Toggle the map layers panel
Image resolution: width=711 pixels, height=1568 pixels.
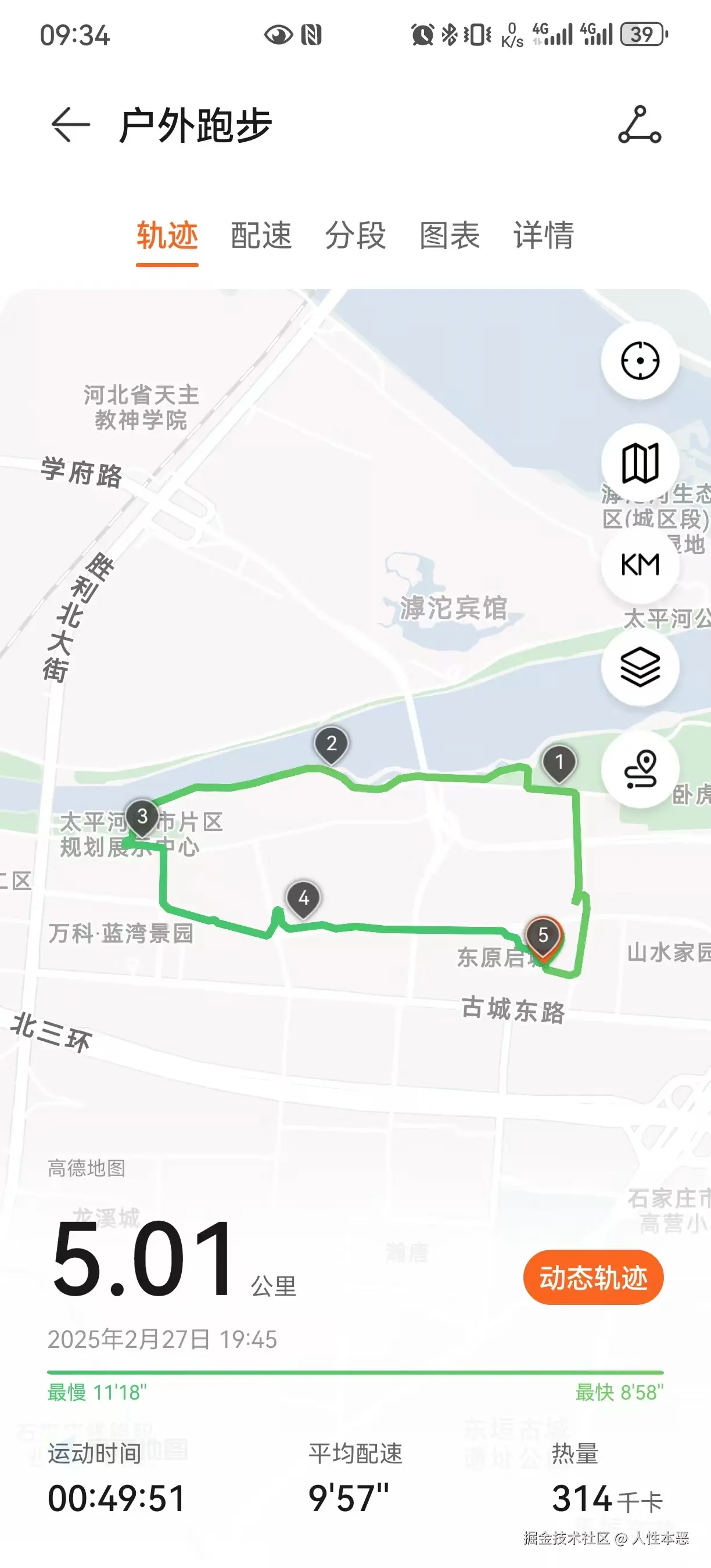639,667
